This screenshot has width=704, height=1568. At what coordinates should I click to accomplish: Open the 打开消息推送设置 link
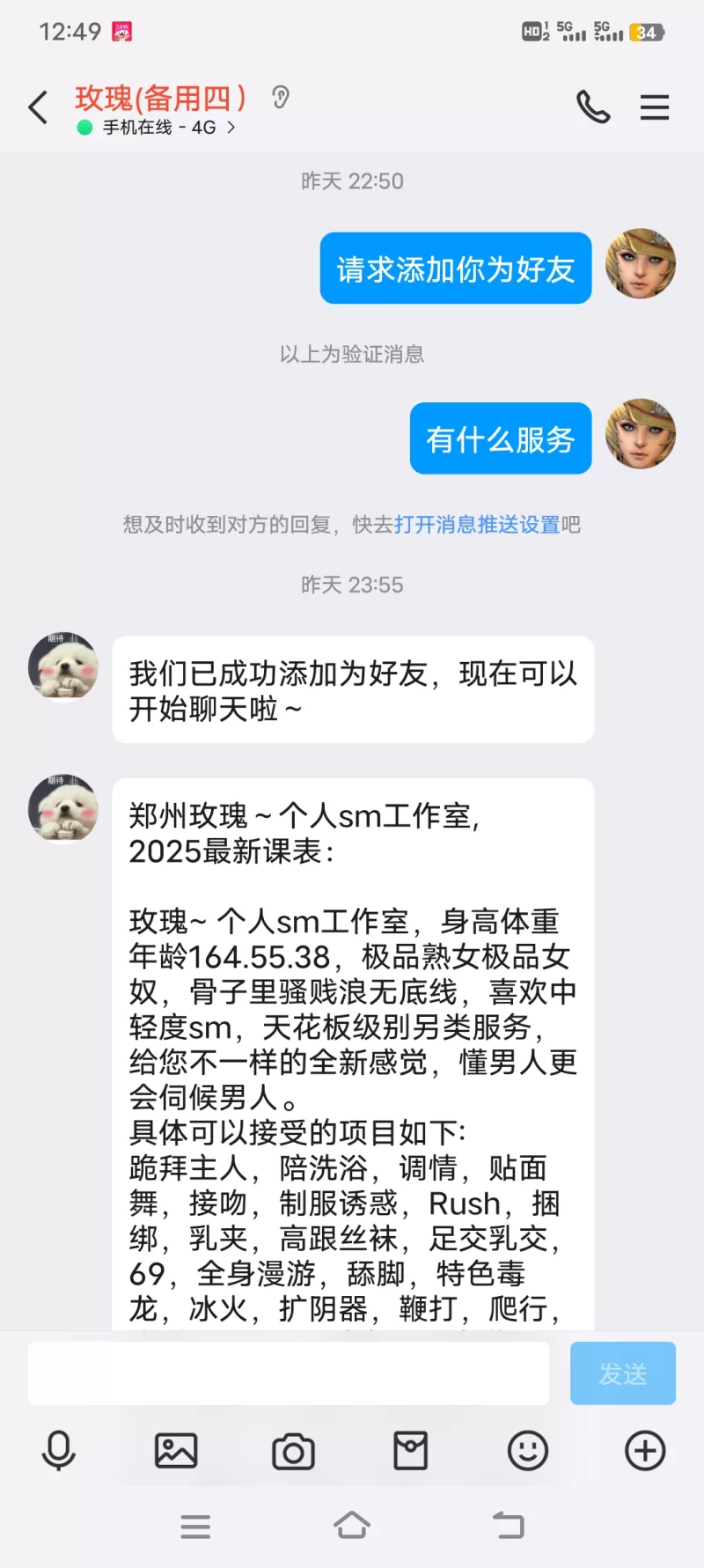(x=477, y=525)
